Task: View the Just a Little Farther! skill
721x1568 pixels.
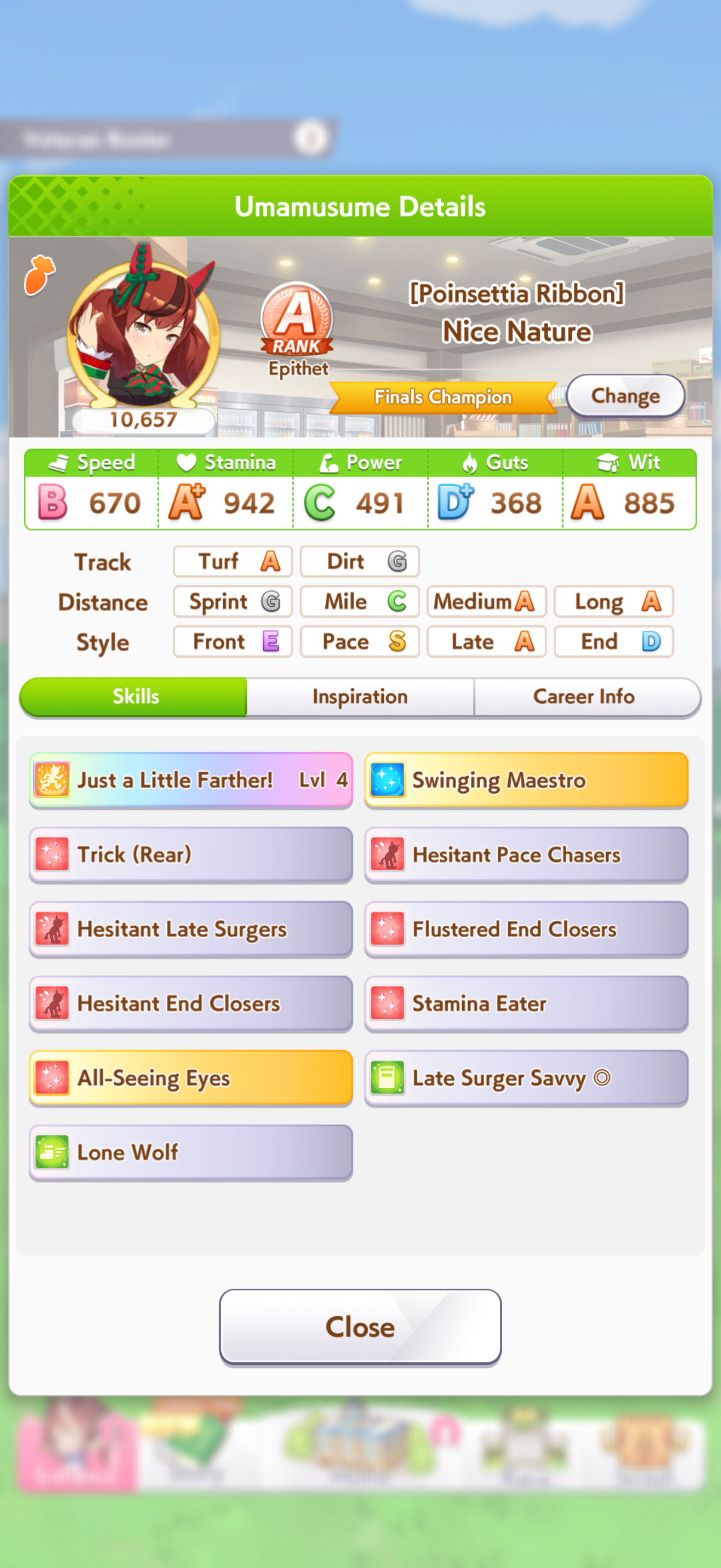Action: coord(191,780)
